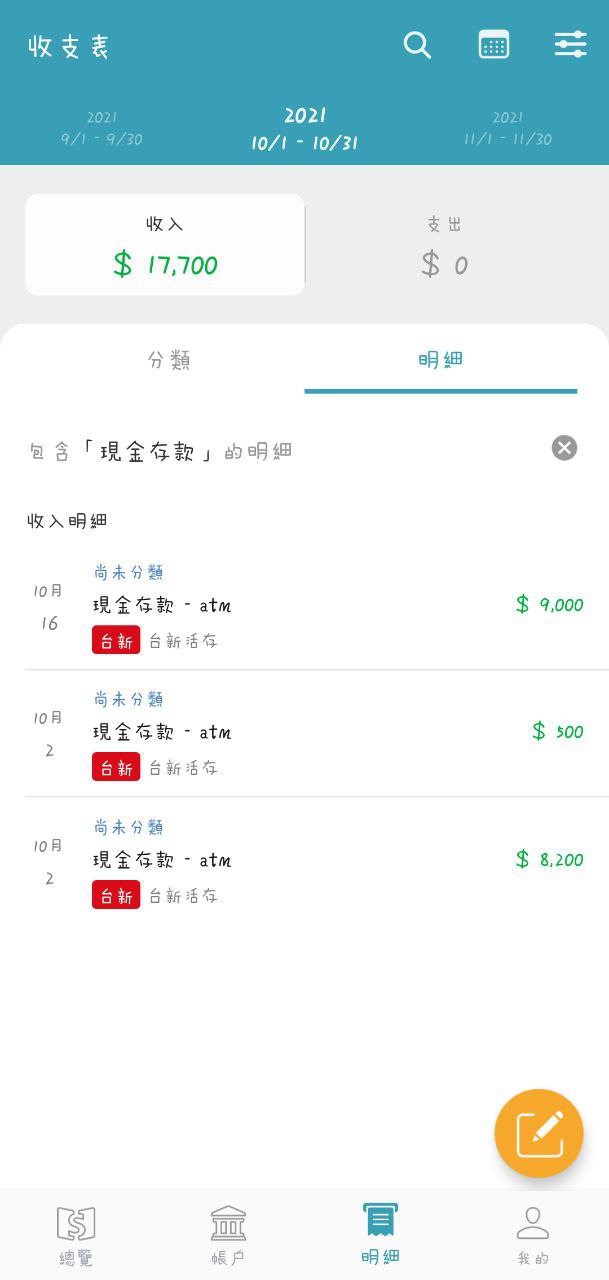Switch to the 分類 tab
The width and height of the screenshot is (609, 1280).
(169, 360)
